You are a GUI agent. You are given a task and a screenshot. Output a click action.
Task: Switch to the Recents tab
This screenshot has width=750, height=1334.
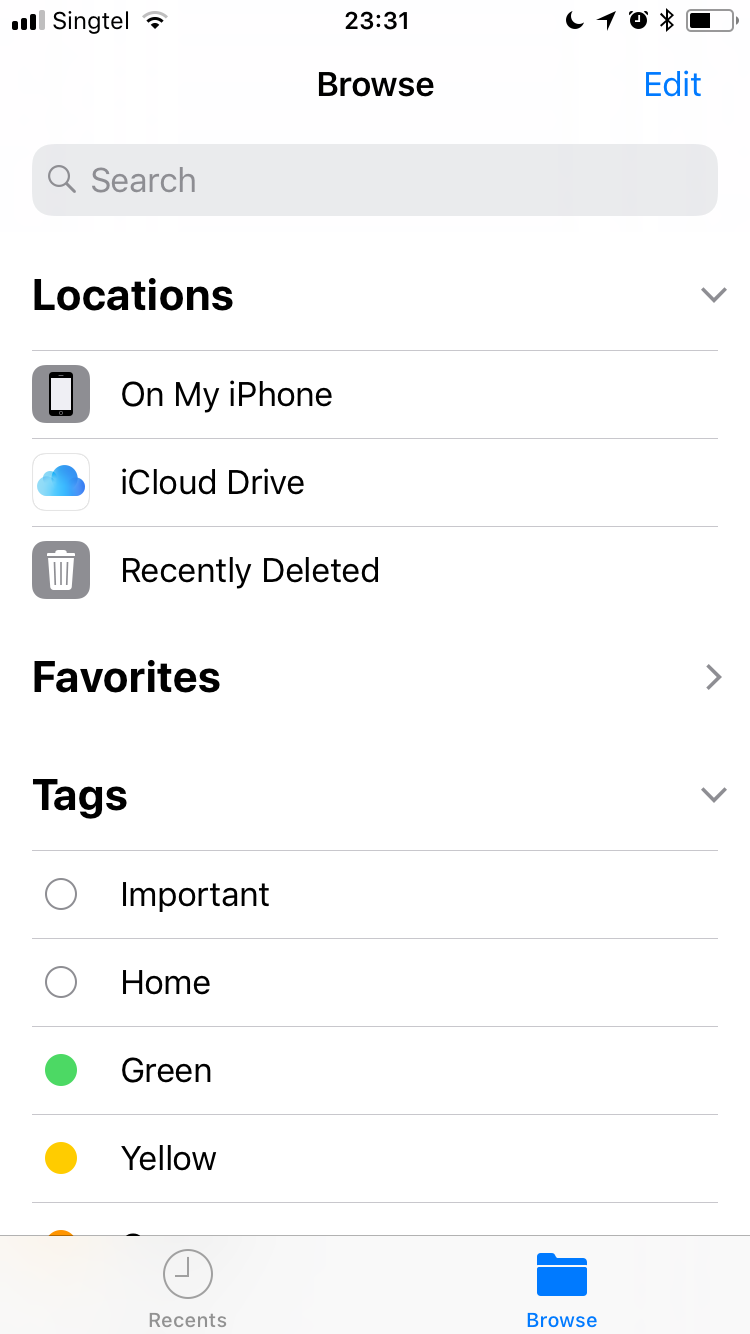(x=188, y=1288)
